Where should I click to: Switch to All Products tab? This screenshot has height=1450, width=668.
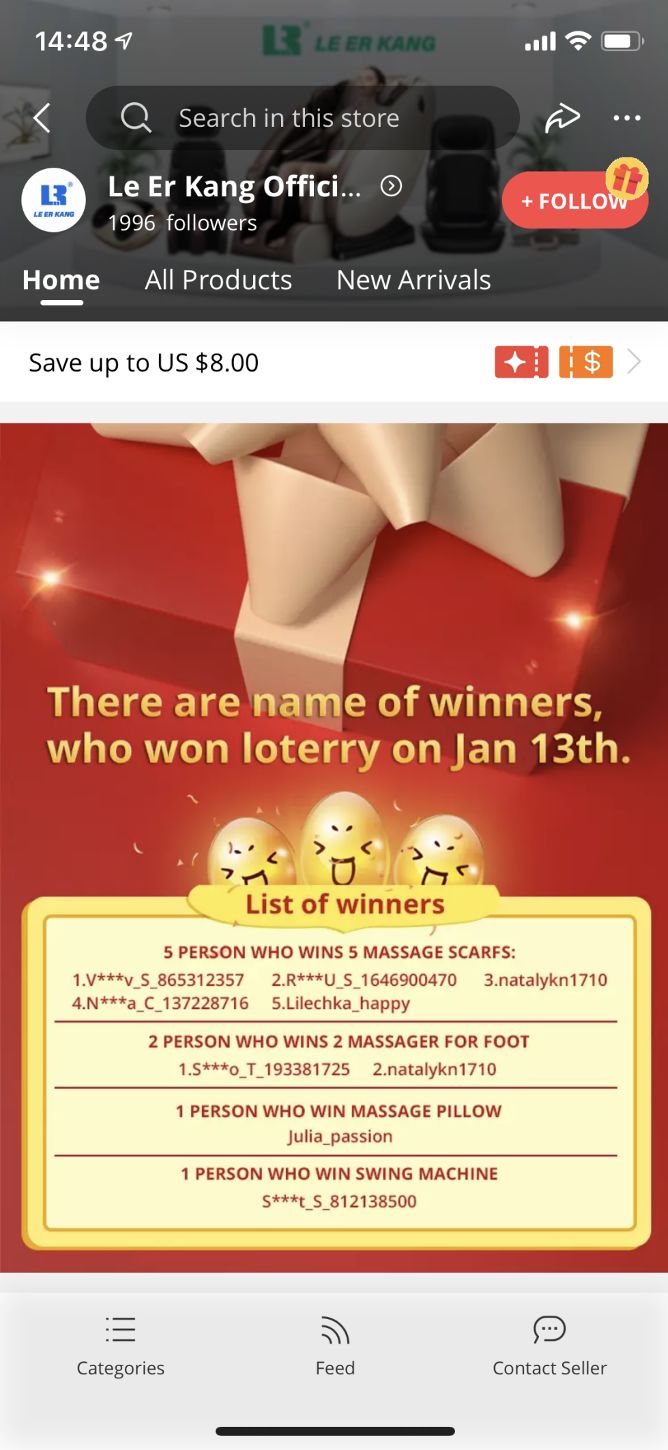point(218,280)
